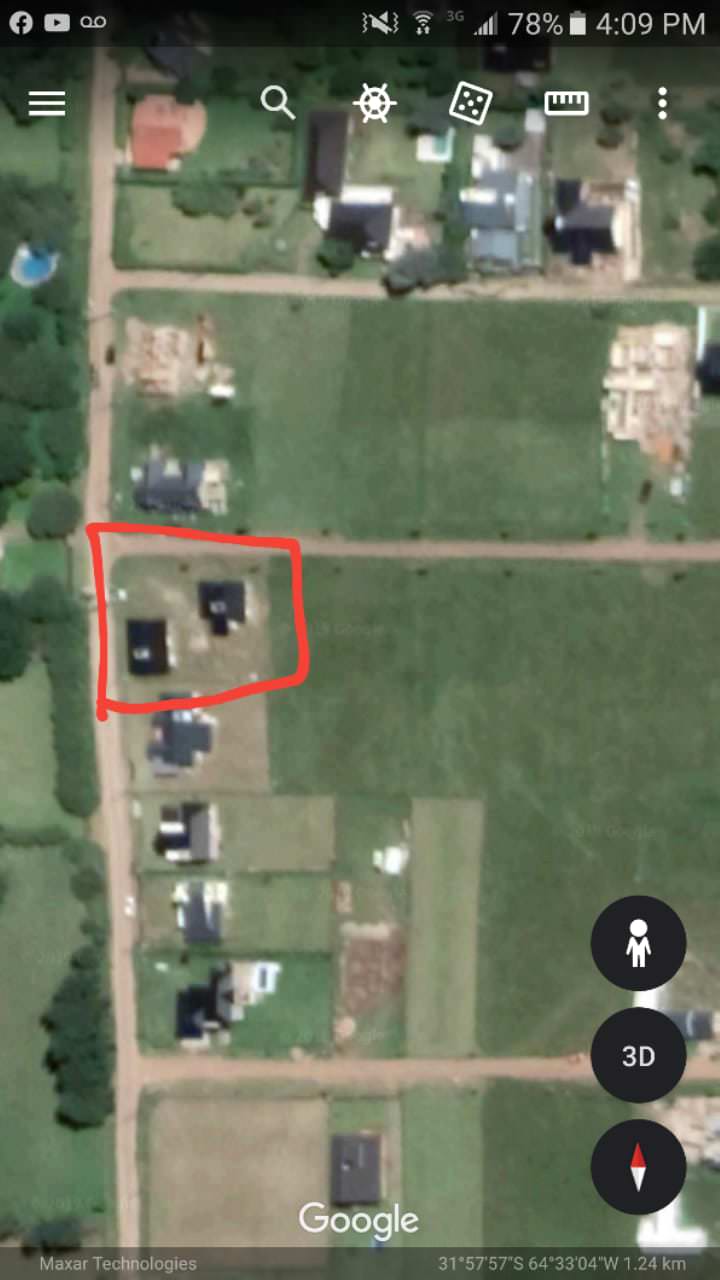Tap the dice for a random place
Screen dimensions: 720x1280
[x=470, y=103]
